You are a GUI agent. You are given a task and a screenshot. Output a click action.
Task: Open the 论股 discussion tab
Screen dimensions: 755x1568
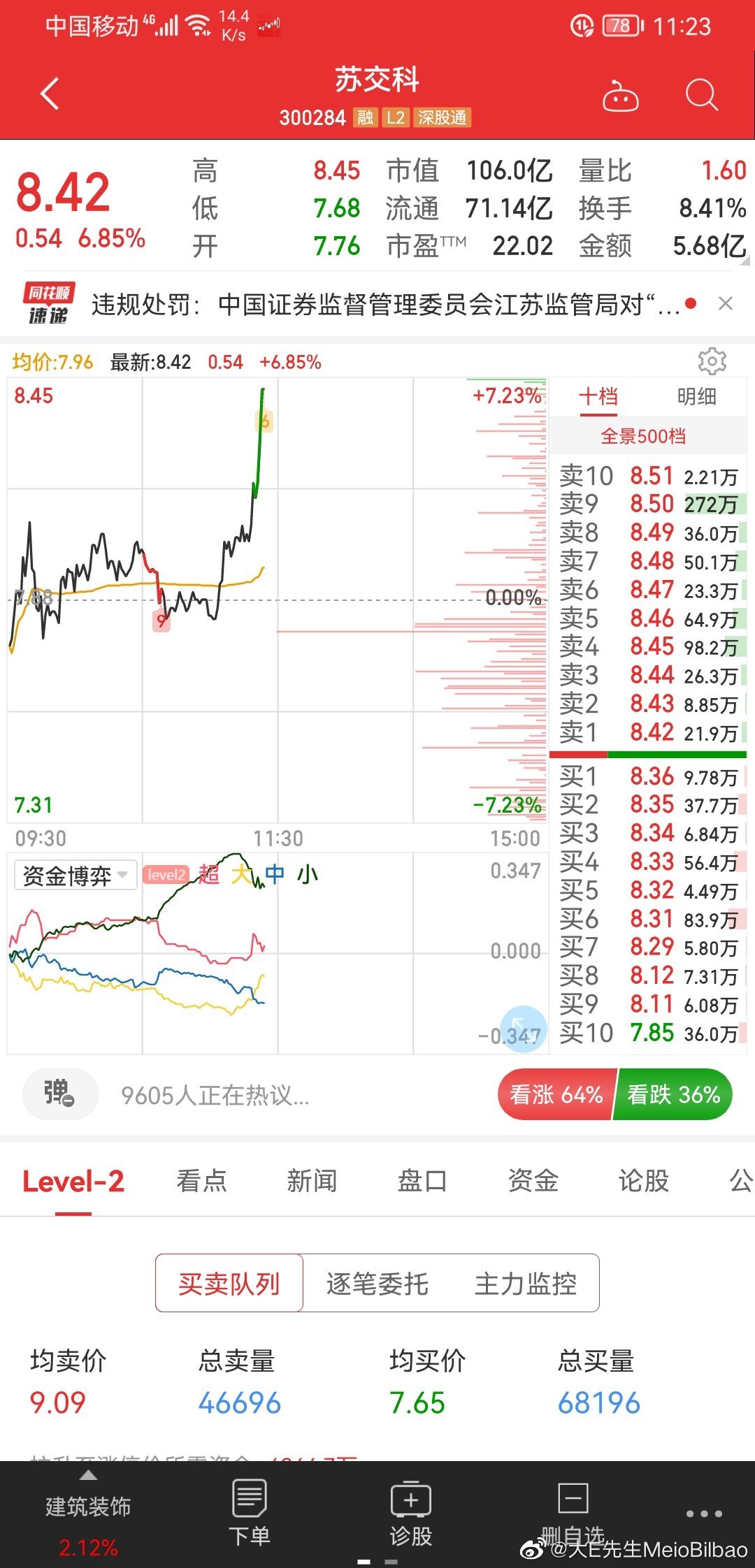point(643,1181)
